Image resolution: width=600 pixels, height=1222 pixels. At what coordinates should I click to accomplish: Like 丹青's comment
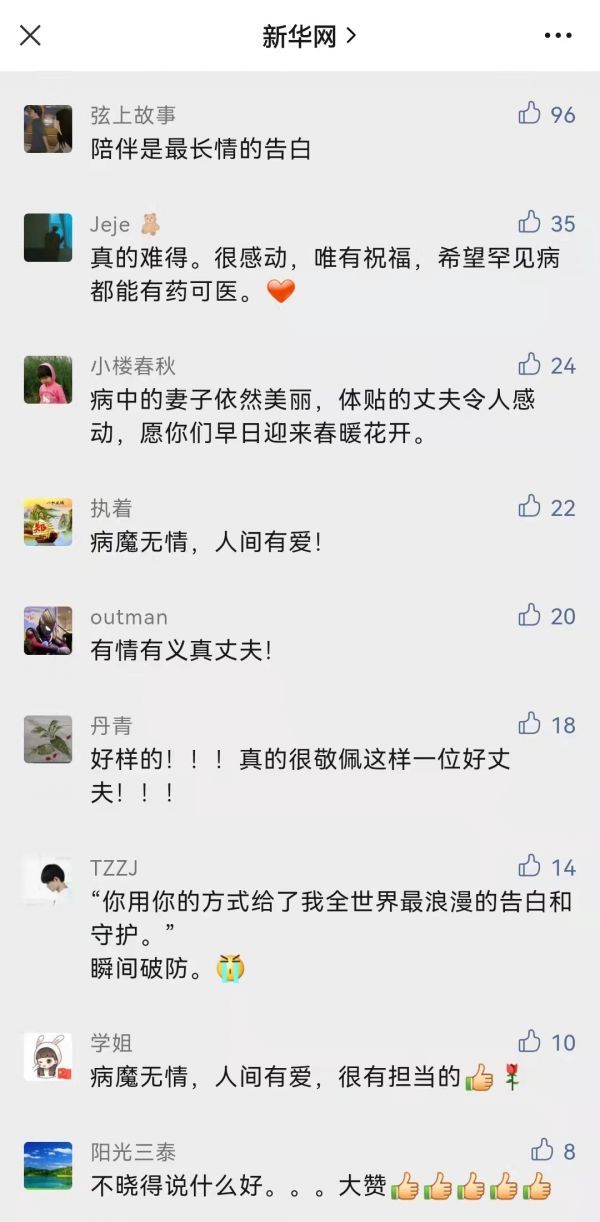pyautogui.click(x=530, y=724)
